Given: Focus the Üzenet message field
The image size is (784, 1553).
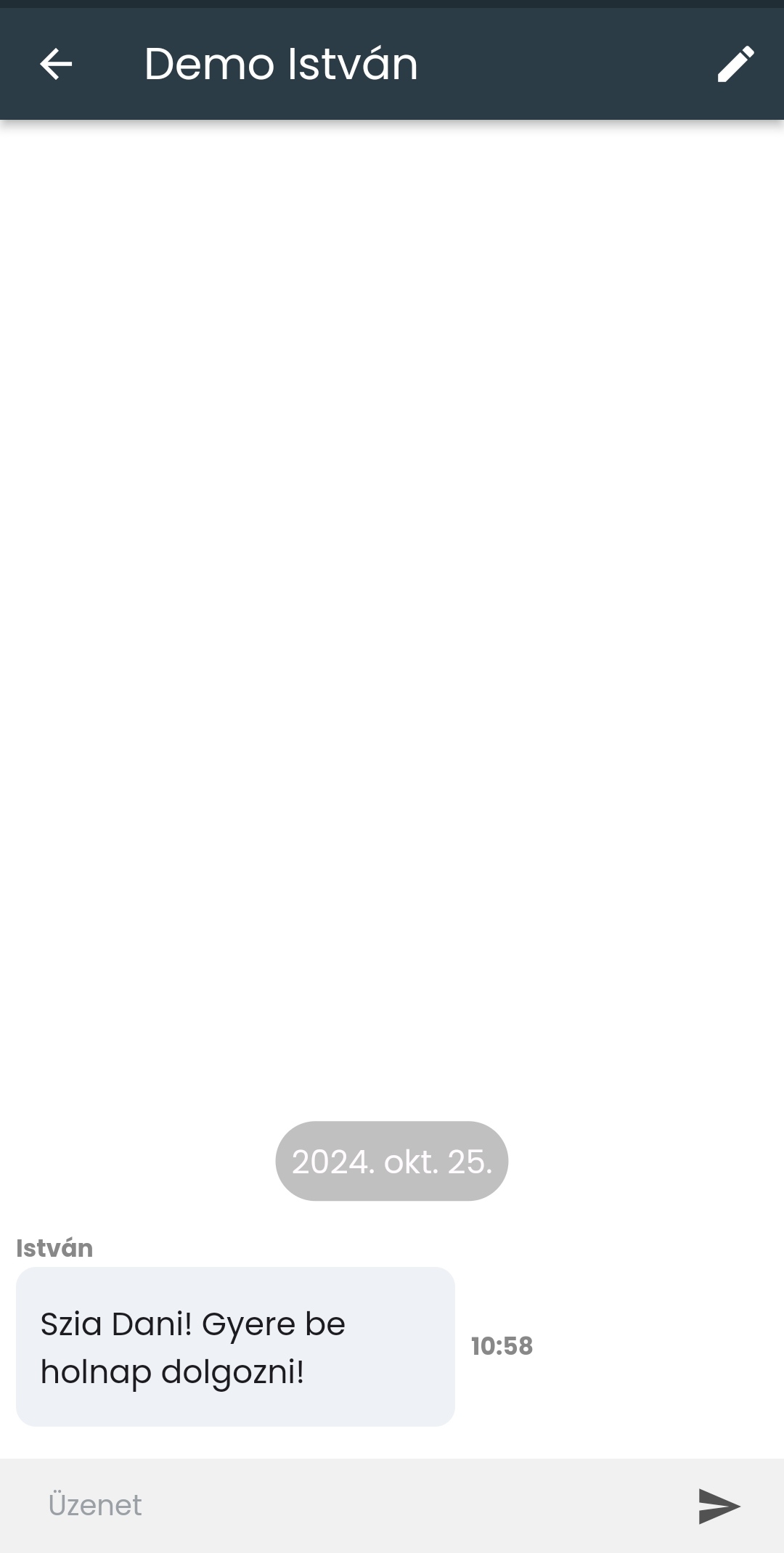Looking at the screenshot, I should [348, 1505].
